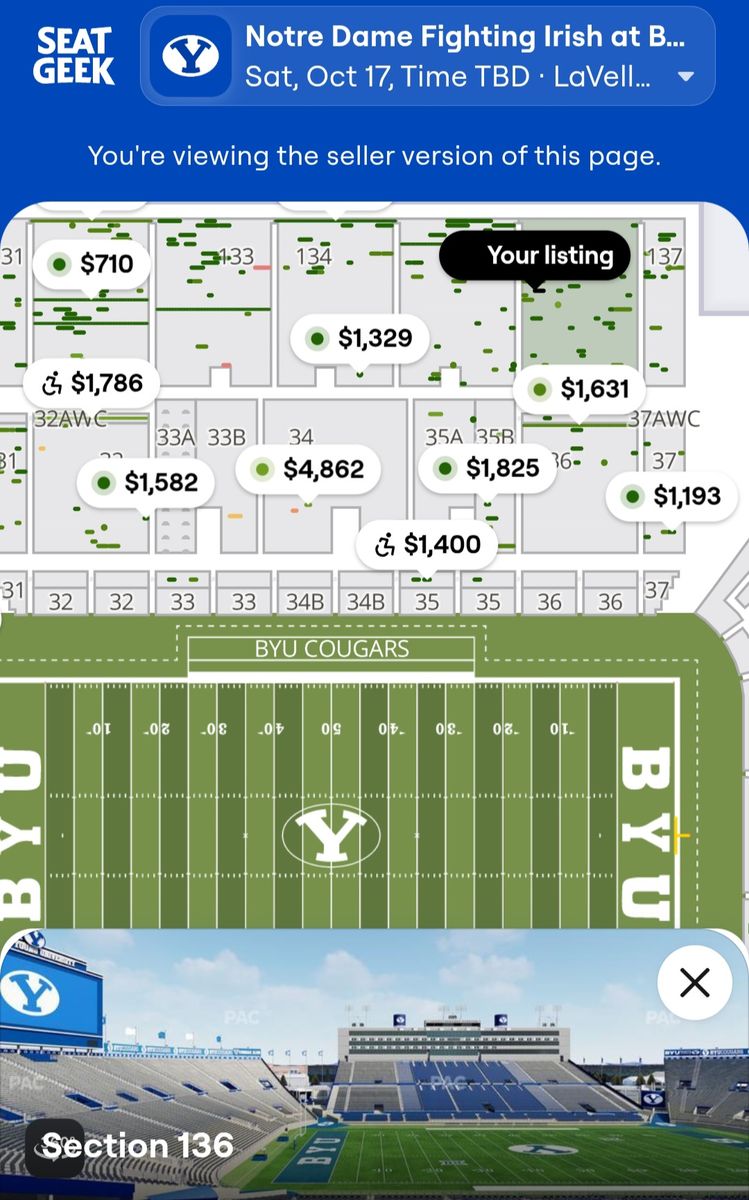Choose the $1,193 price marker

click(x=671, y=496)
